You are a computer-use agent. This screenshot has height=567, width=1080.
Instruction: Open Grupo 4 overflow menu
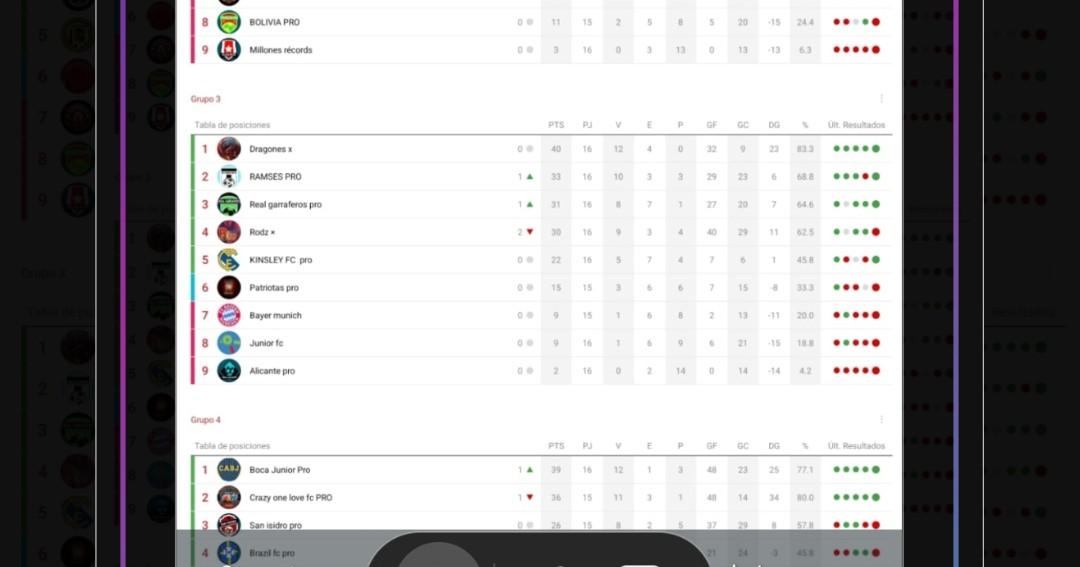point(881,420)
